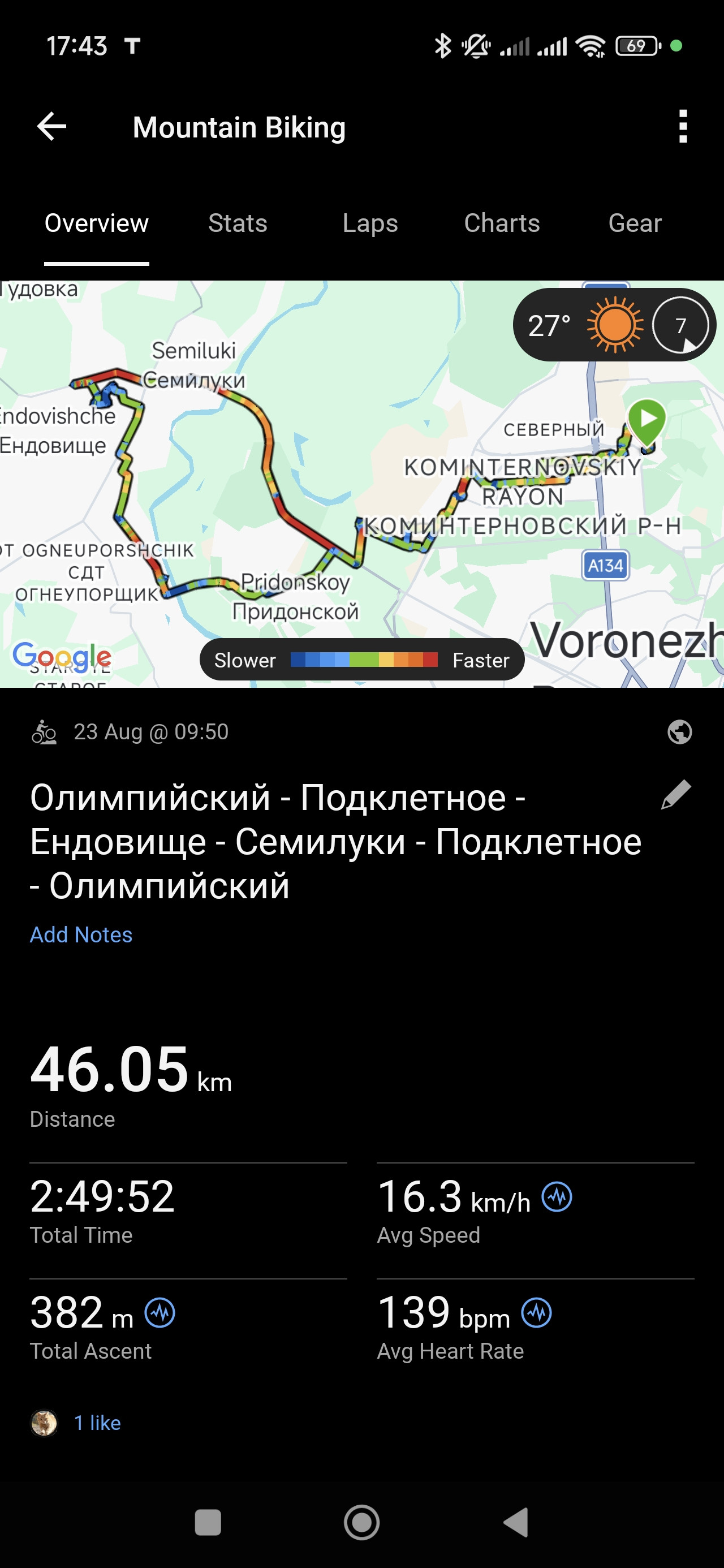Image resolution: width=724 pixels, height=1568 pixels.
Task: Open recent apps with the square button
Action: point(208,1522)
